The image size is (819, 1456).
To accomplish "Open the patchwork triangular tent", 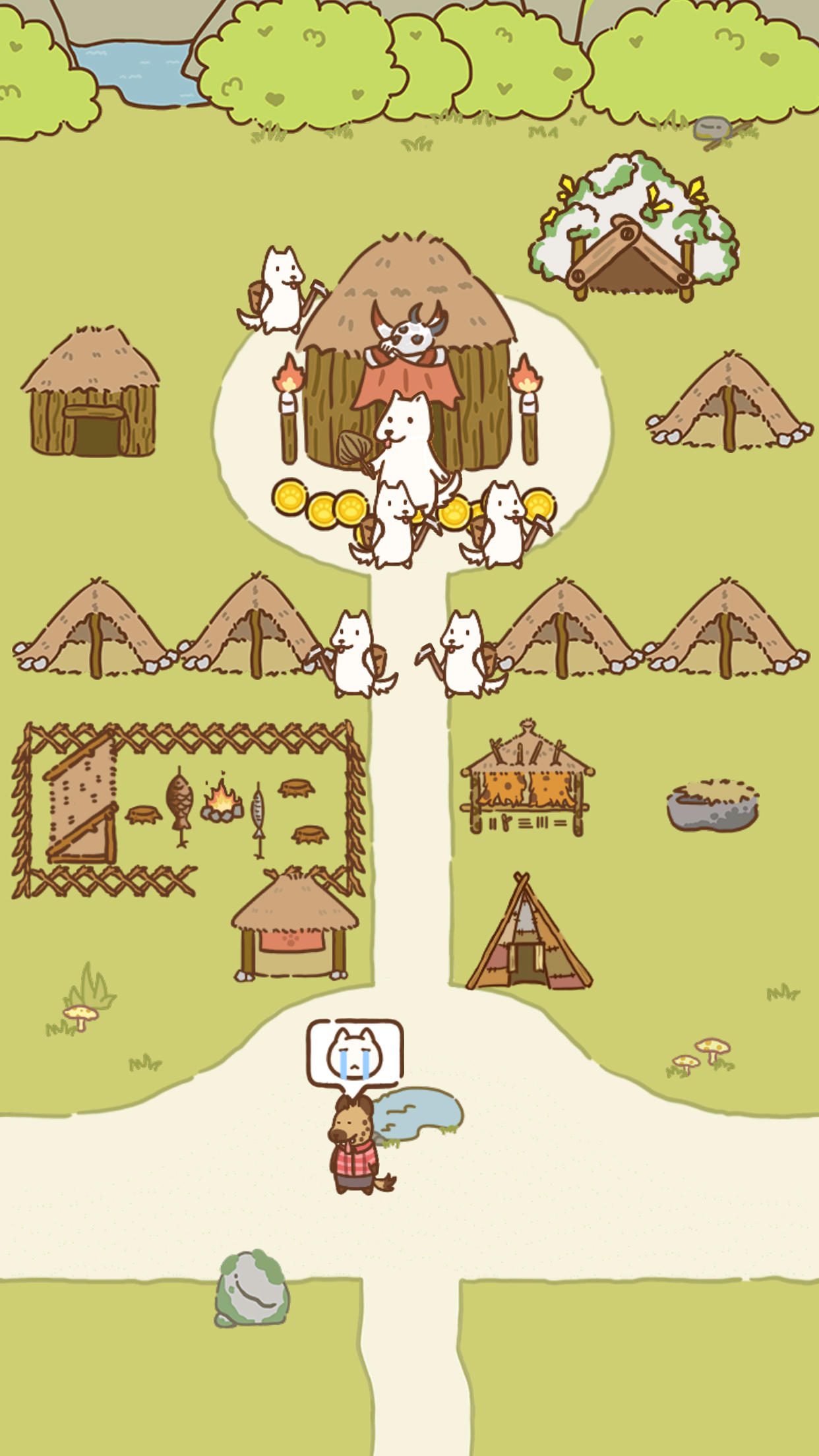I will (x=528, y=936).
